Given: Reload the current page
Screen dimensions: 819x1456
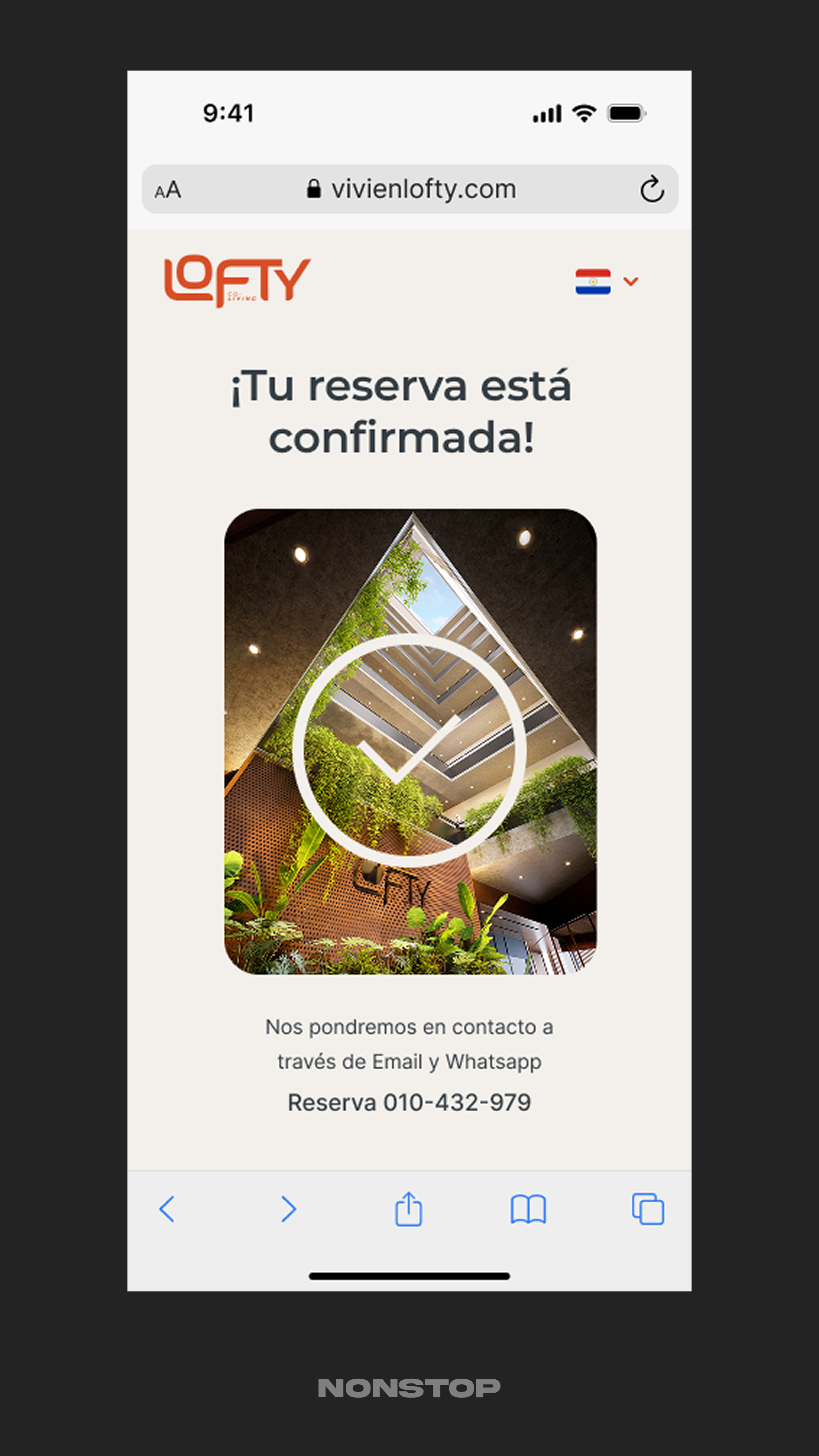Looking at the screenshot, I should pos(652,189).
